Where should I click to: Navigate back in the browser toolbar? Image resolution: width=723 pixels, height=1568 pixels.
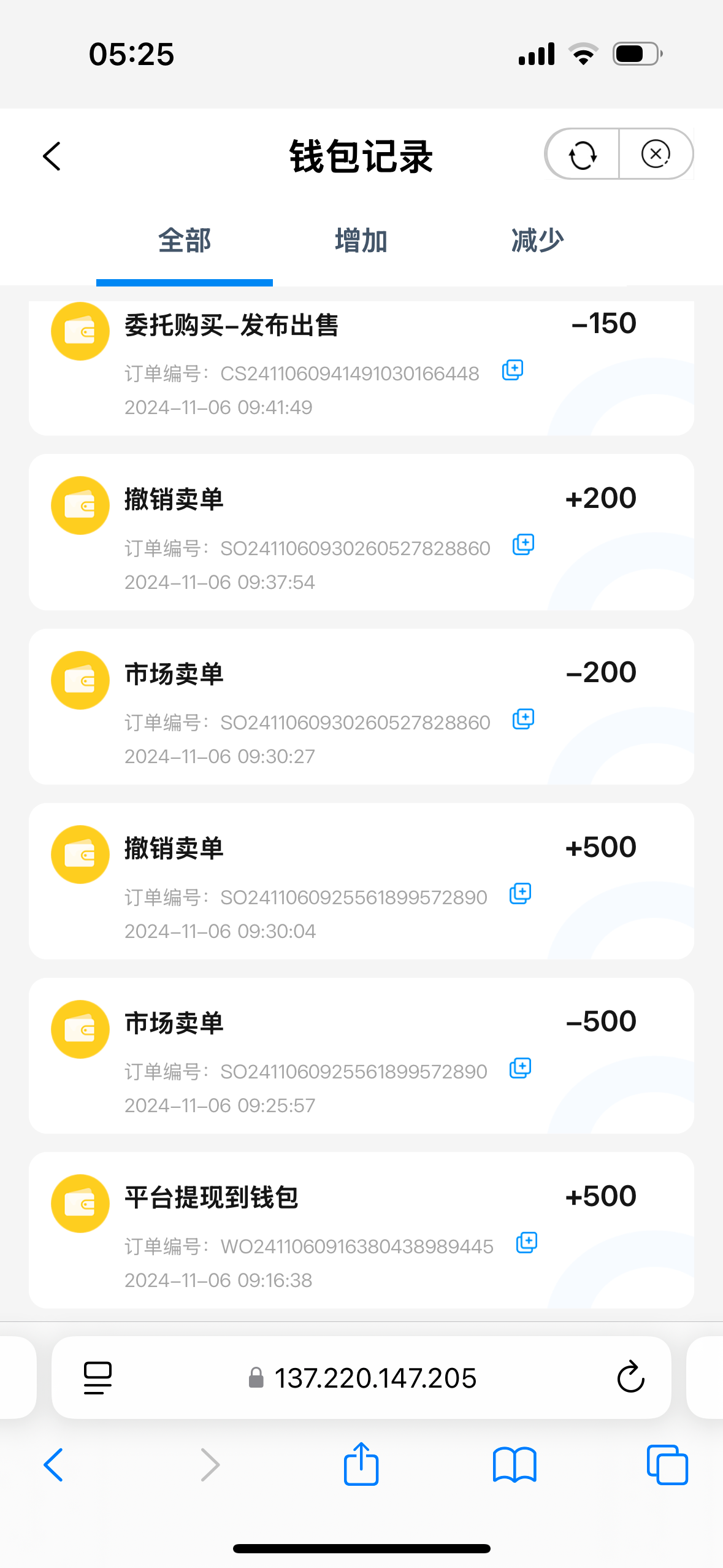click(x=53, y=1465)
